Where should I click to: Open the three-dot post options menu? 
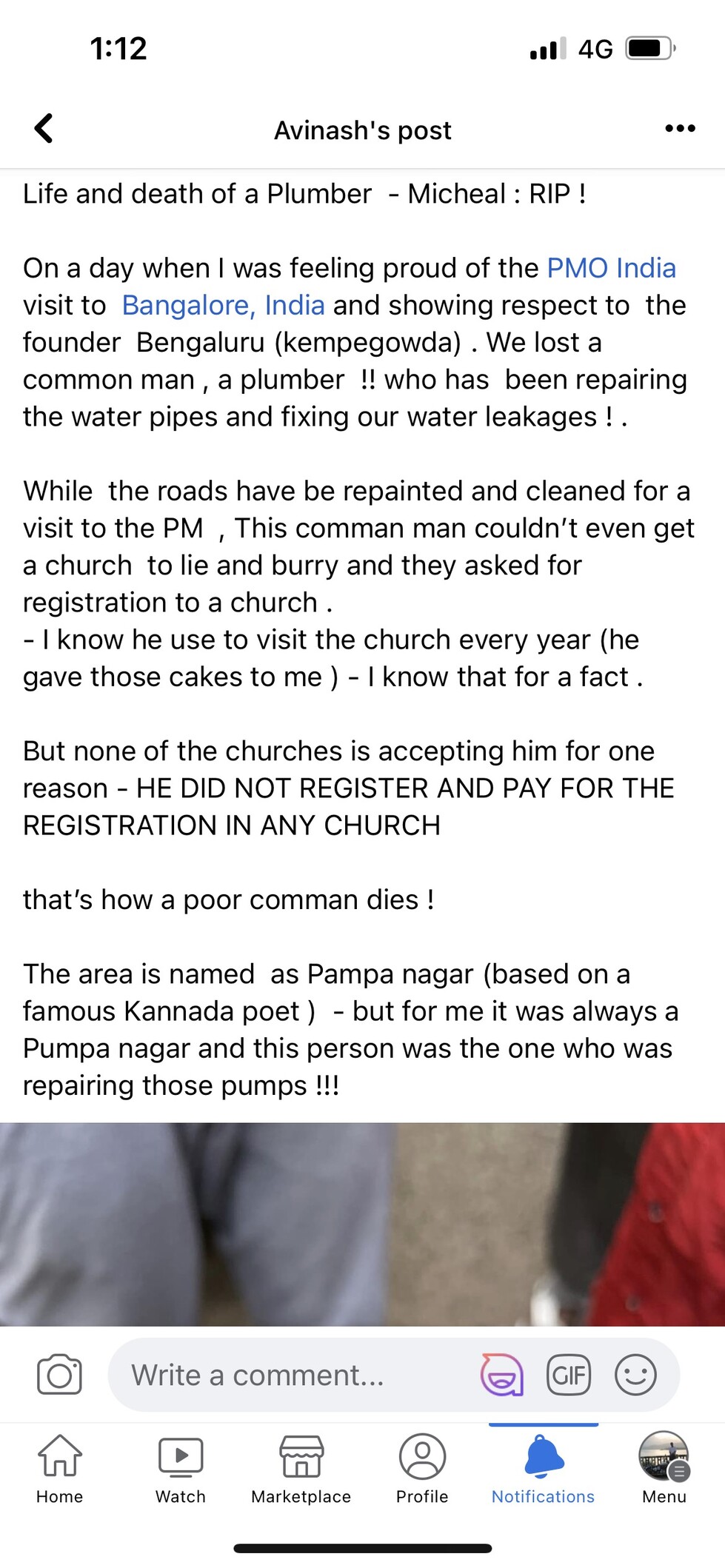coord(680,129)
